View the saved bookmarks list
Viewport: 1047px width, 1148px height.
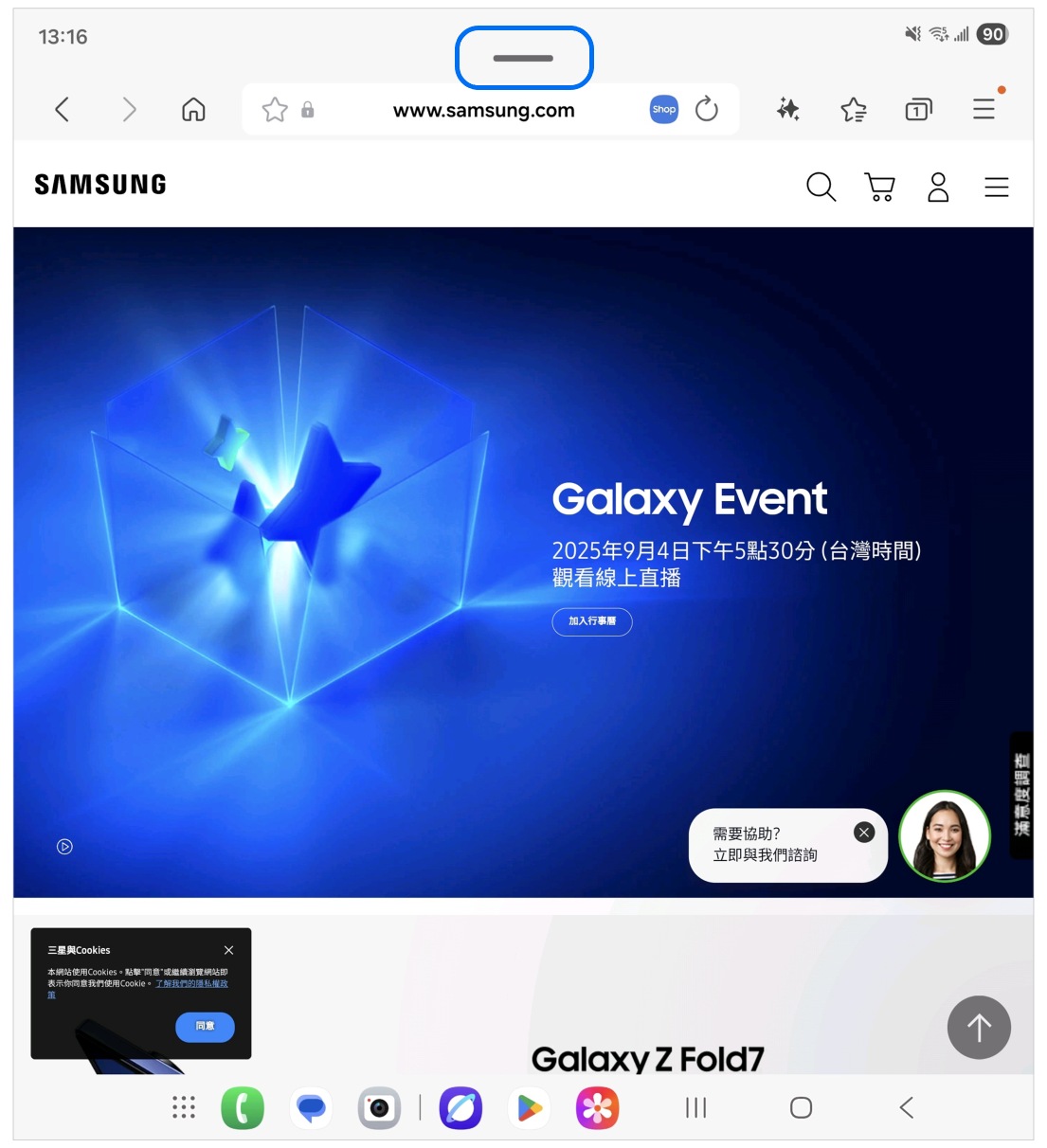(x=854, y=110)
